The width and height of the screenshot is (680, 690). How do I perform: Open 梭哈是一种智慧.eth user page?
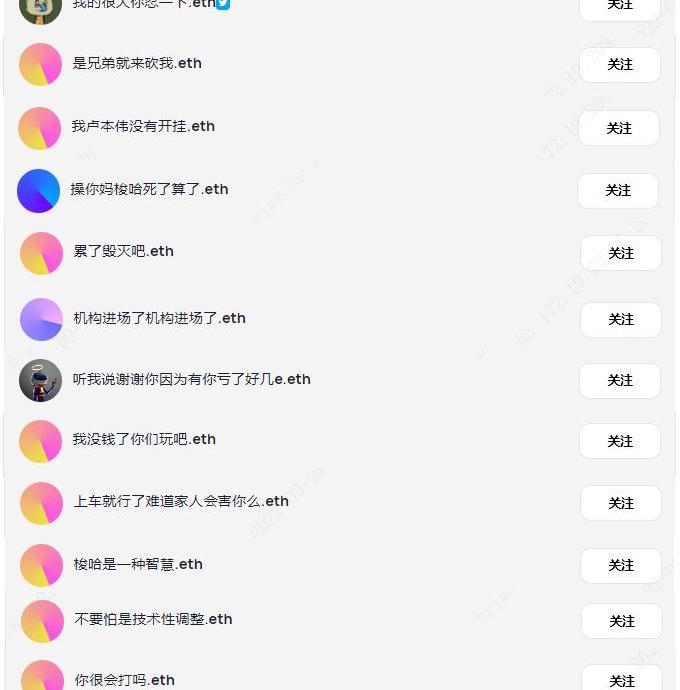coord(138,564)
